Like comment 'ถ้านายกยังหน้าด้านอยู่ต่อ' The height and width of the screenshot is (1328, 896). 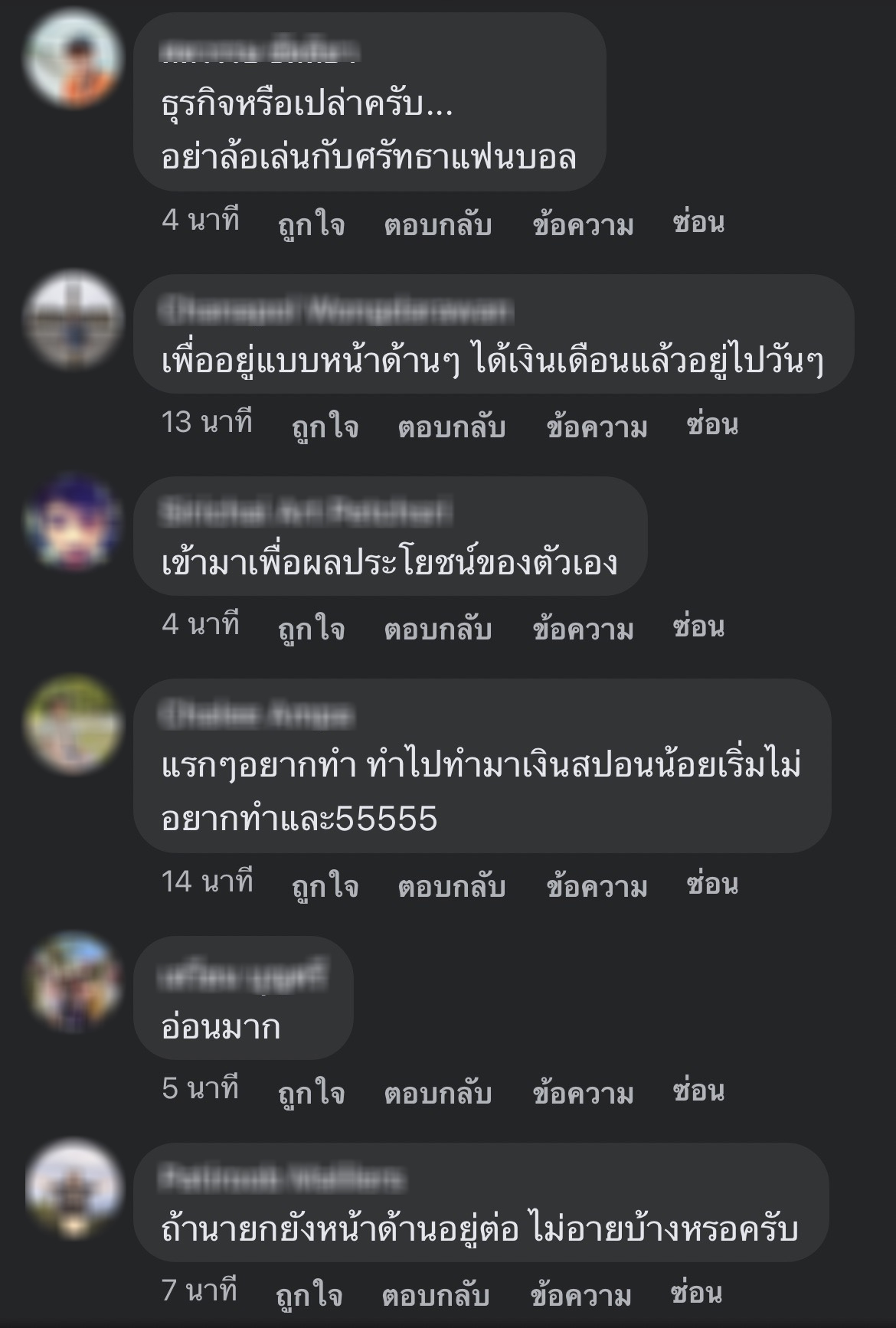pyautogui.click(x=309, y=1296)
